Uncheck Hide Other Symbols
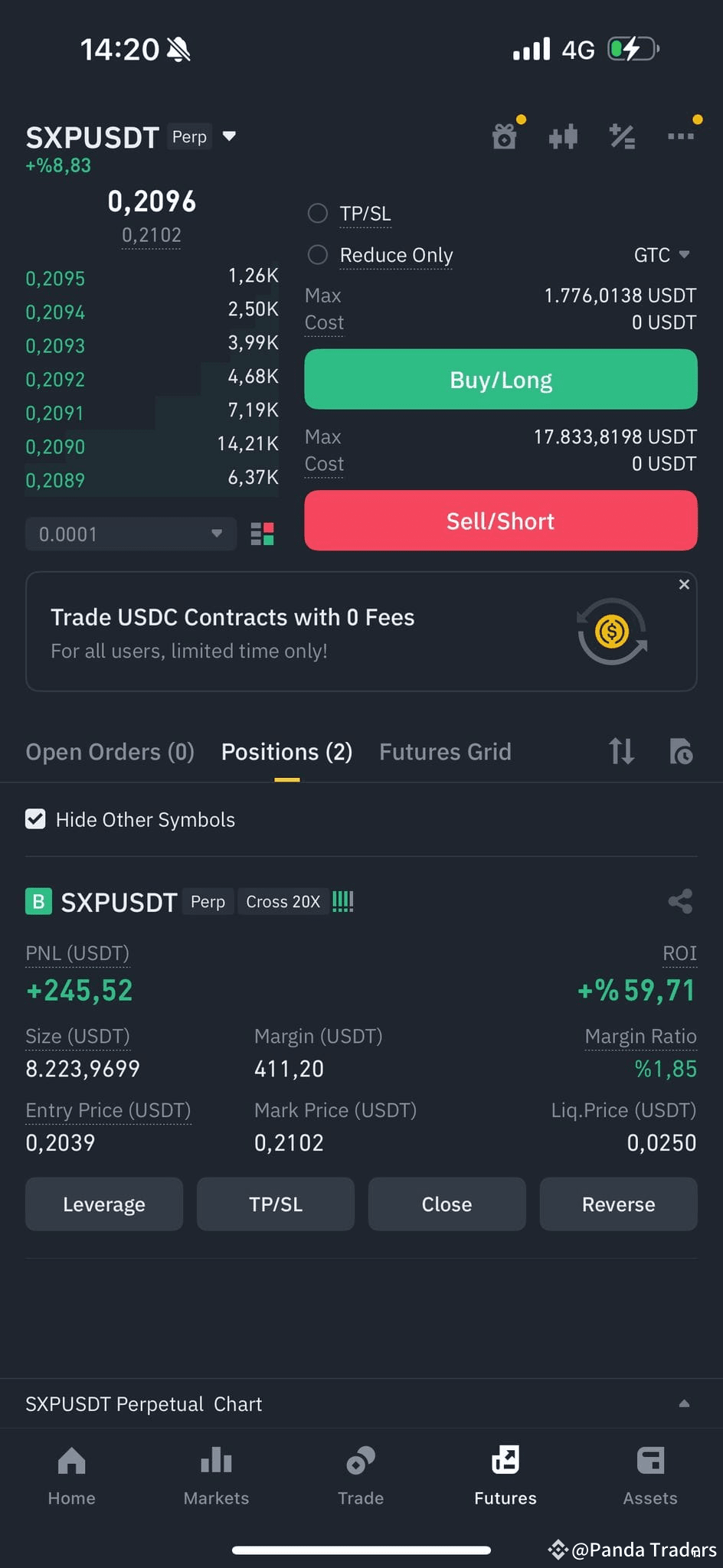The width and height of the screenshot is (723, 1568). (35, 818)
